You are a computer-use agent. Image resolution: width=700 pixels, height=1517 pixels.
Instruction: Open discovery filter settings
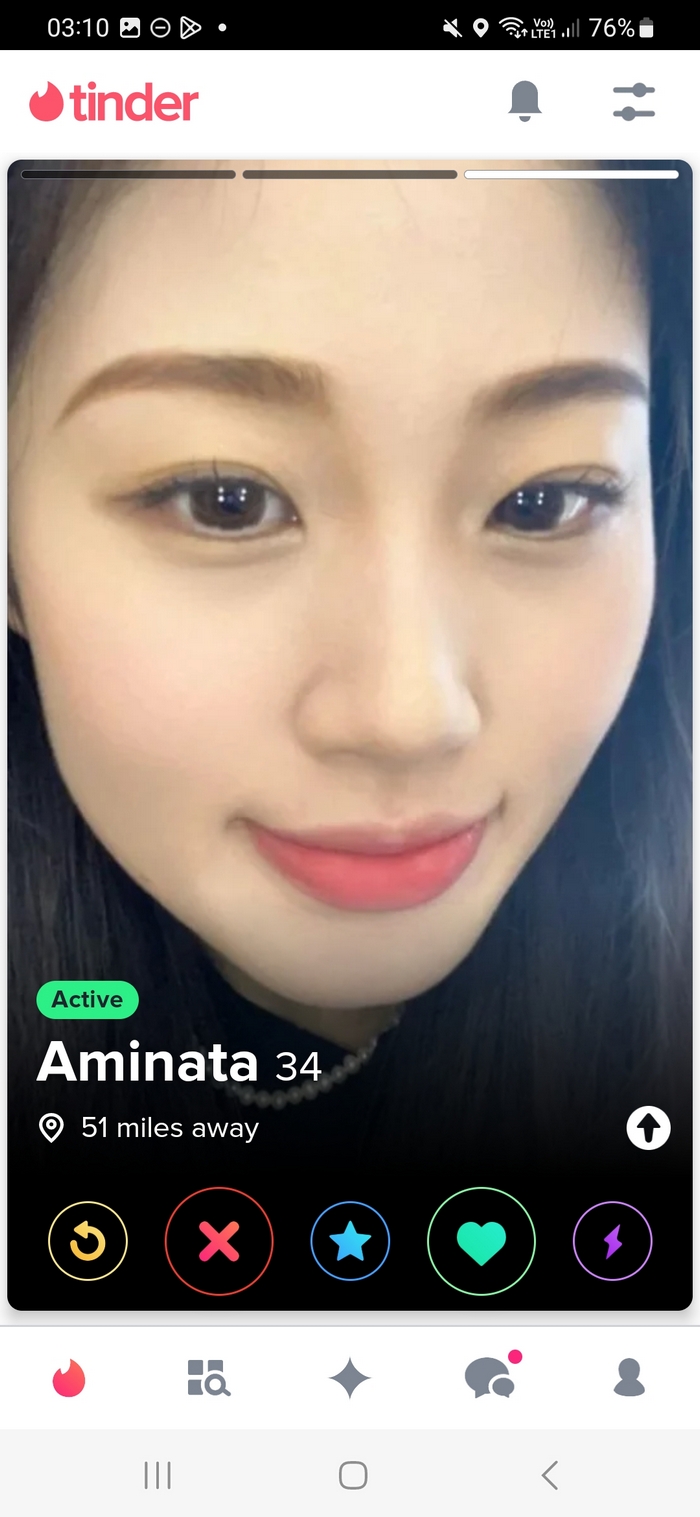(633, 102)
